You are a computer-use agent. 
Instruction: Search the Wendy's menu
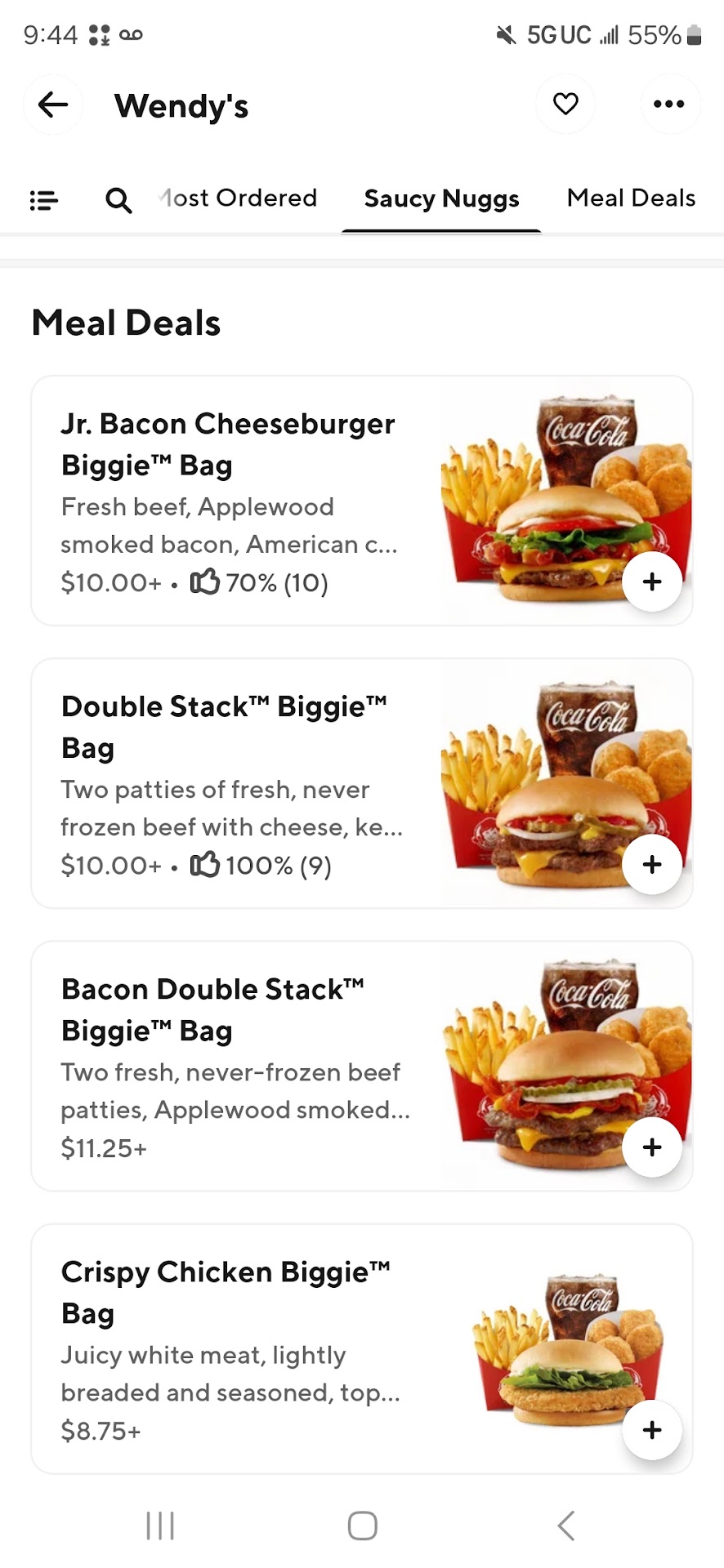tap(118, 200)
